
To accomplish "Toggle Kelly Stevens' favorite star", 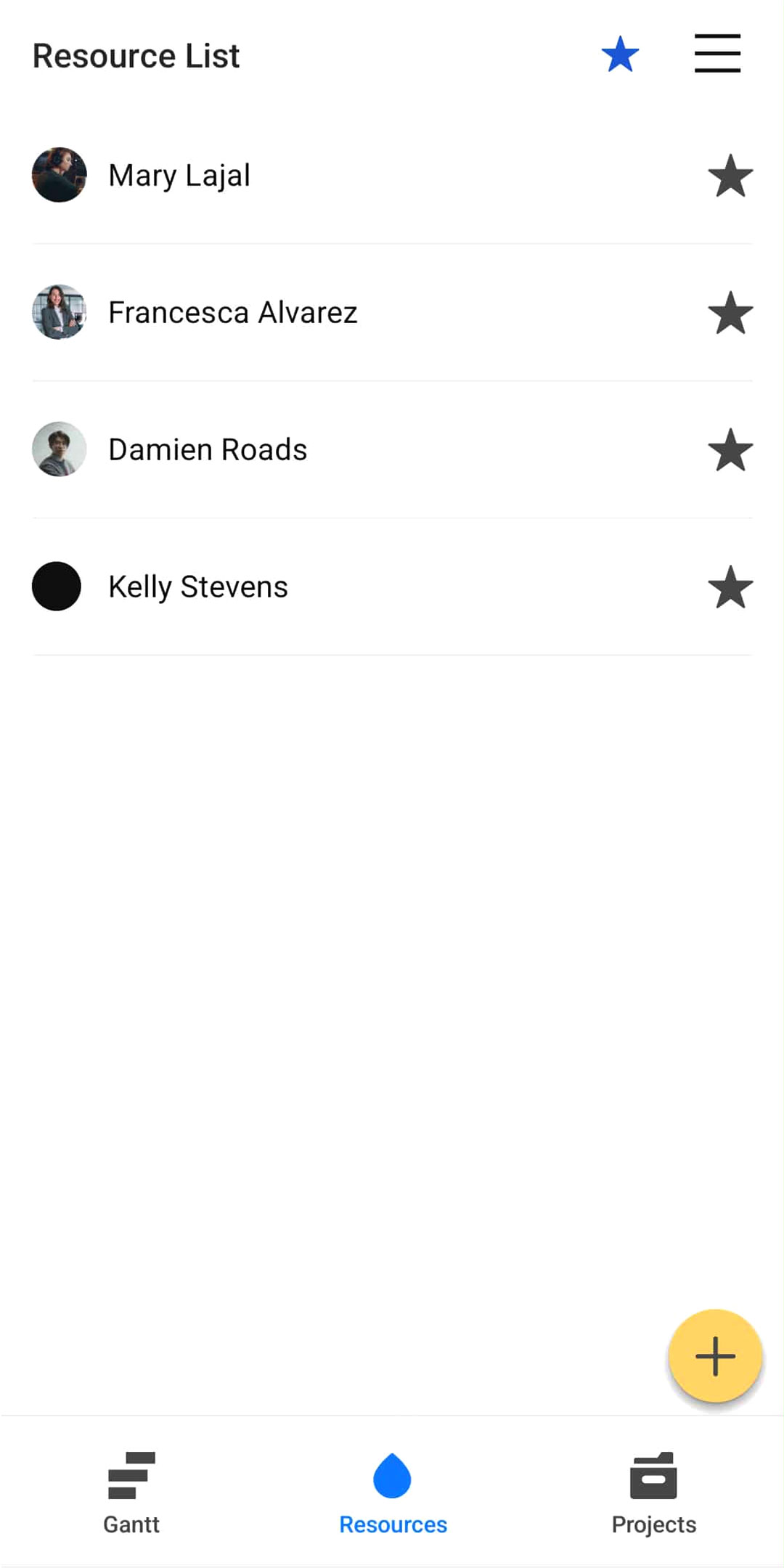I will [730, 587].
